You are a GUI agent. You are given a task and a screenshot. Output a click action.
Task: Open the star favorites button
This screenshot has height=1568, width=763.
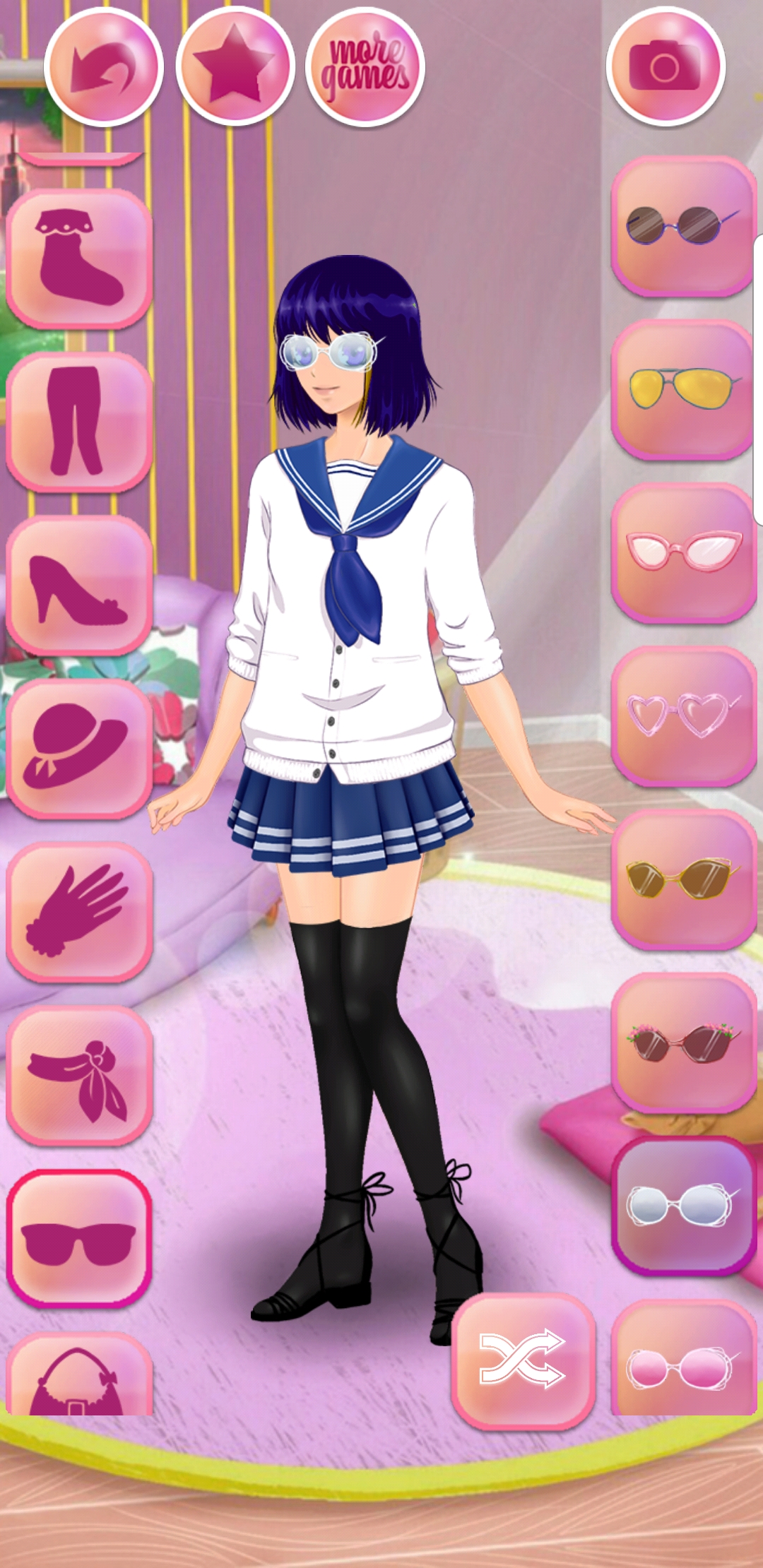pyautogui.click(x=235, y=67)
